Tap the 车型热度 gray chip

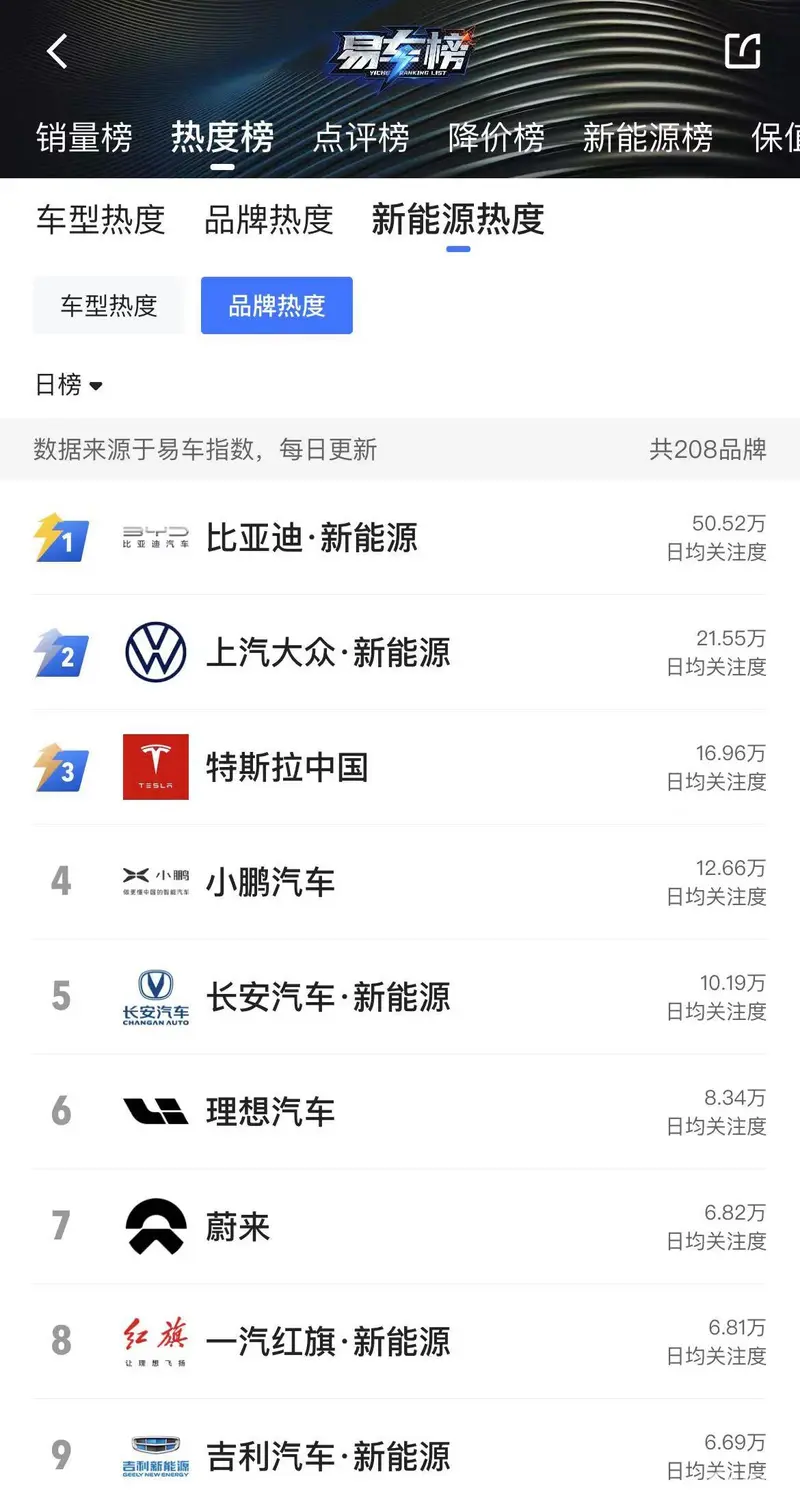[109, 306]
